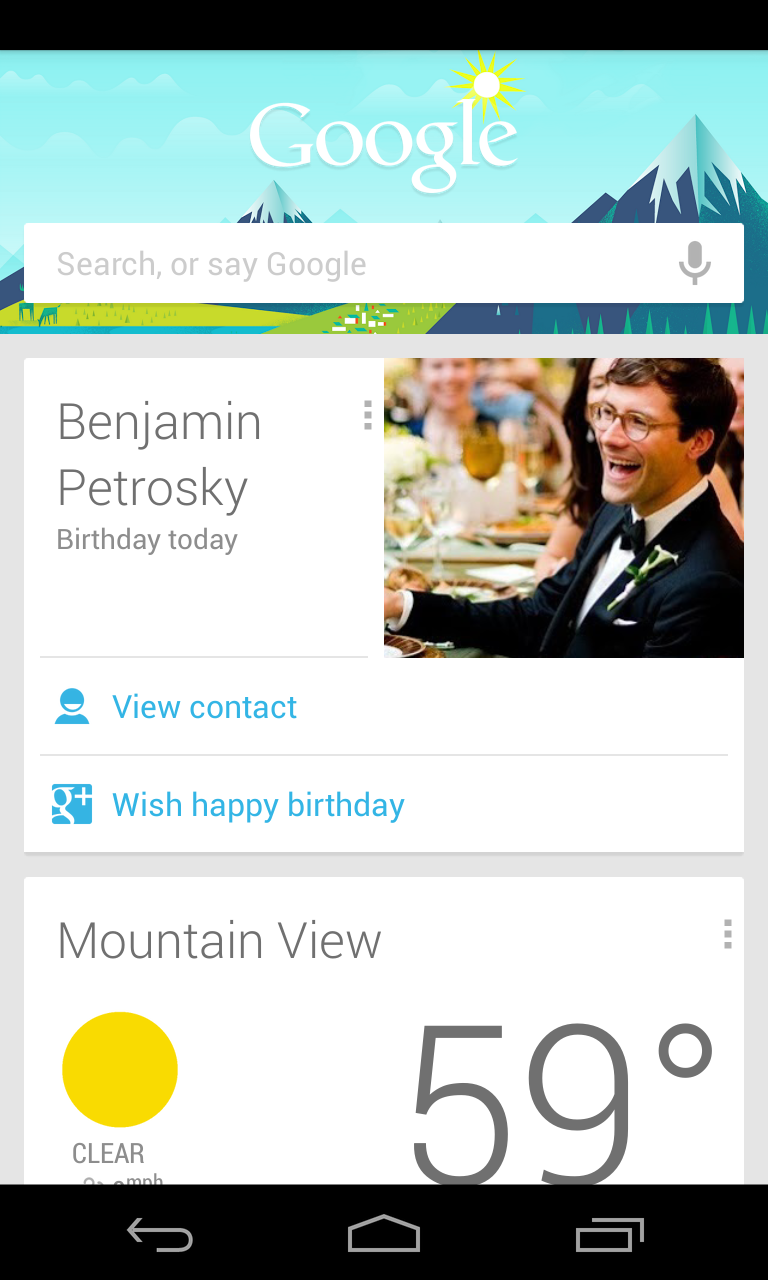Open Mountain View weather card options
This screenshot has width=768, height=1280.
pos(727,934)
